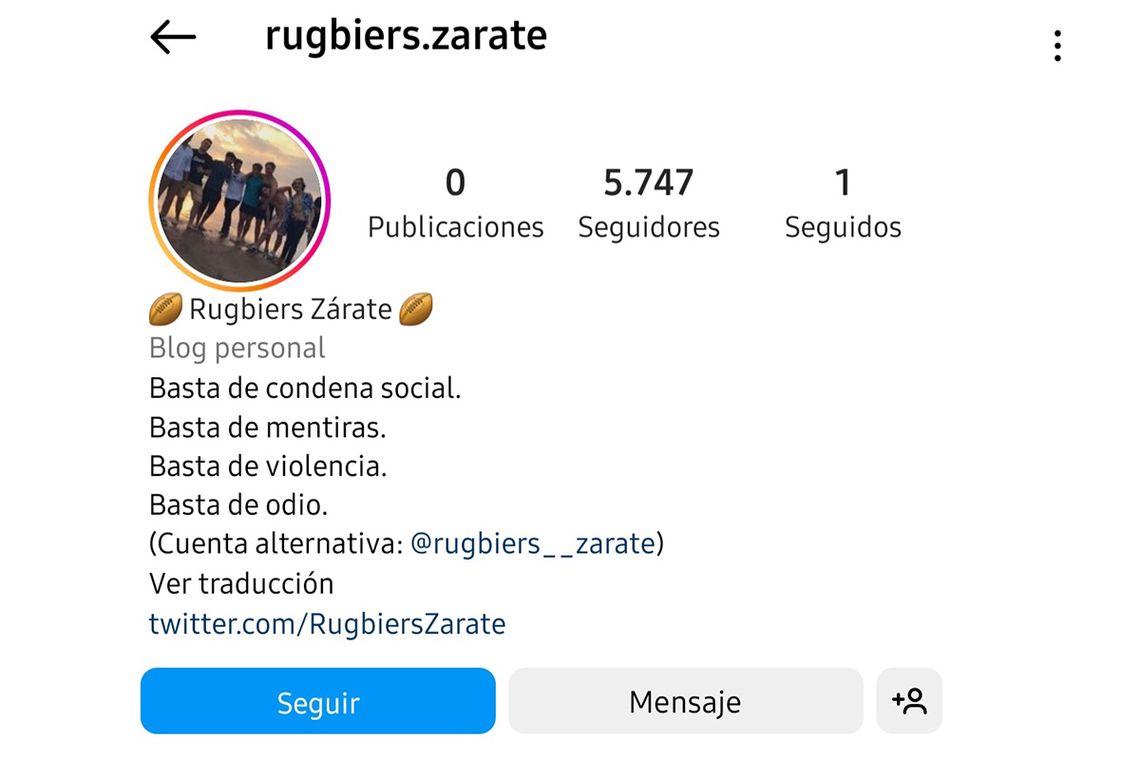View the profile picture story
The height and width of the screenshot is (760, 1140).
click(x=240, y=200)
